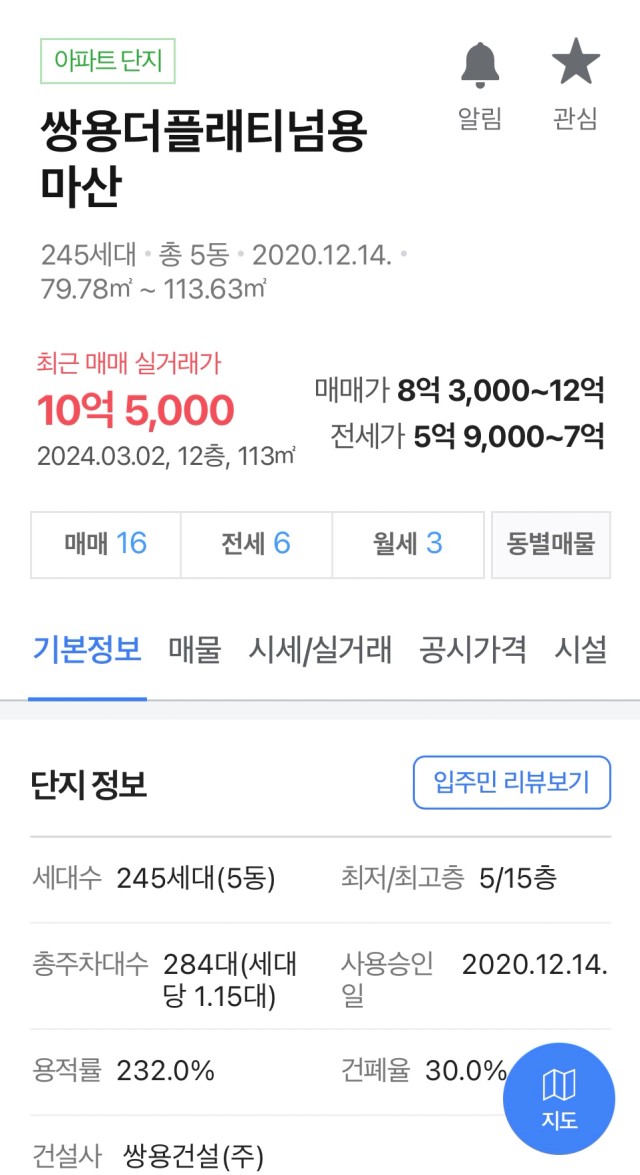Switch to the 시세/실거래 tab
The height and width of the screenshot is (1175, 640).
pyautogui.click(x=320, y=649)
